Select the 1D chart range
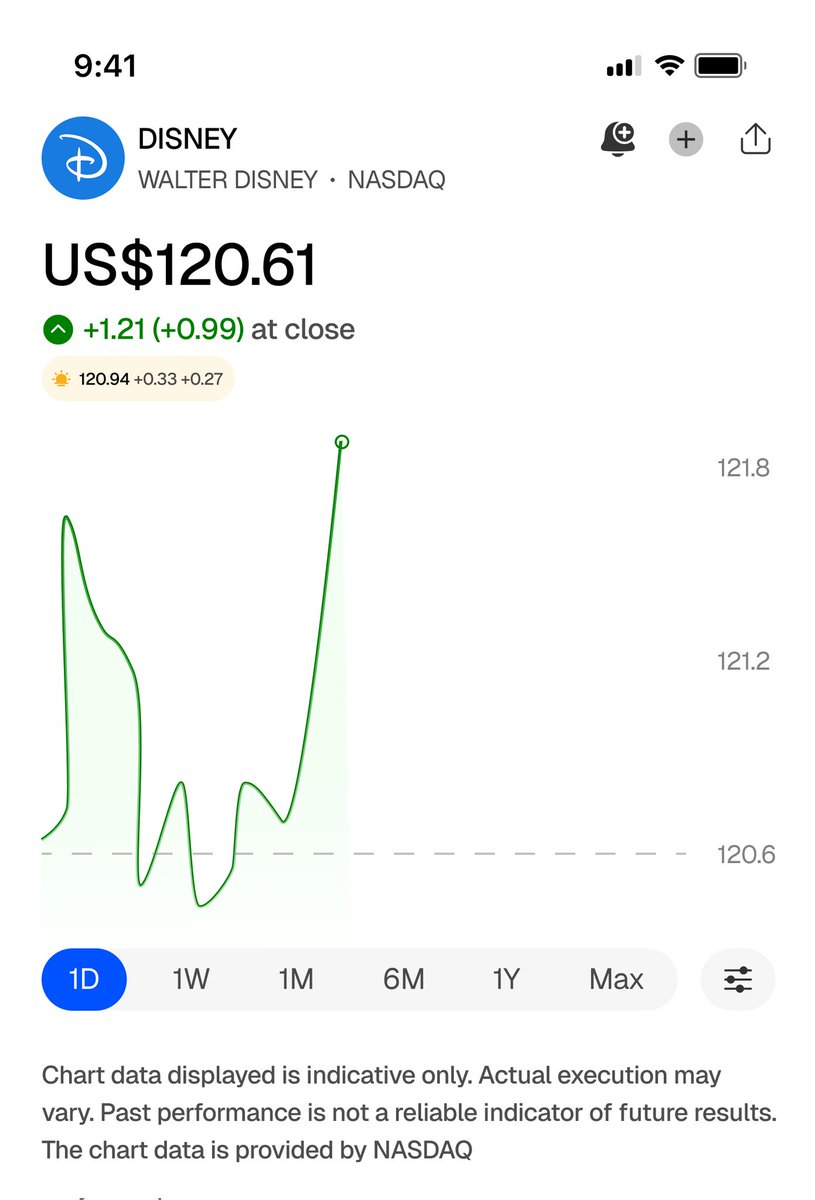The width and height of the screenshot is (815, 1200). point(84,979)
